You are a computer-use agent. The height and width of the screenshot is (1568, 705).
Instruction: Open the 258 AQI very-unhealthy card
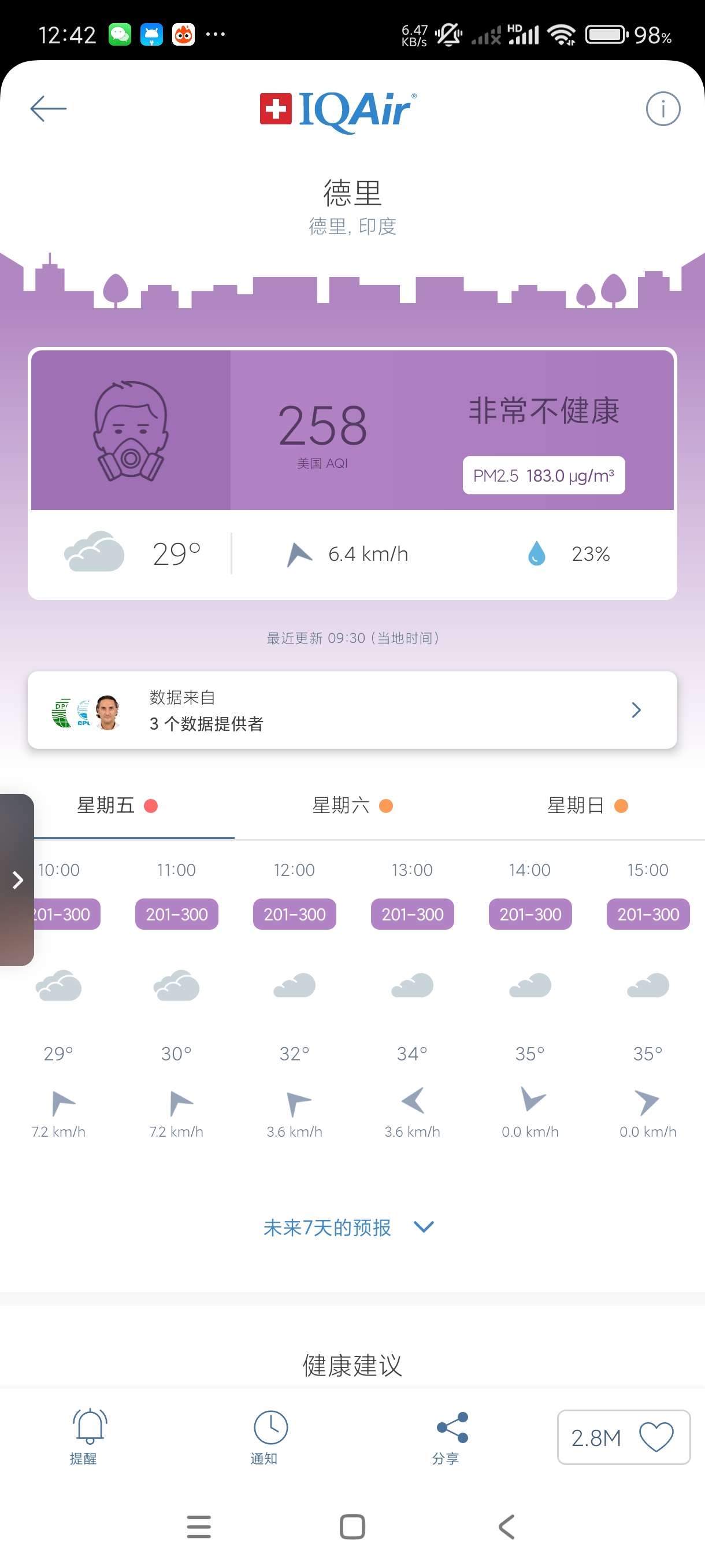tap(352, 429)
